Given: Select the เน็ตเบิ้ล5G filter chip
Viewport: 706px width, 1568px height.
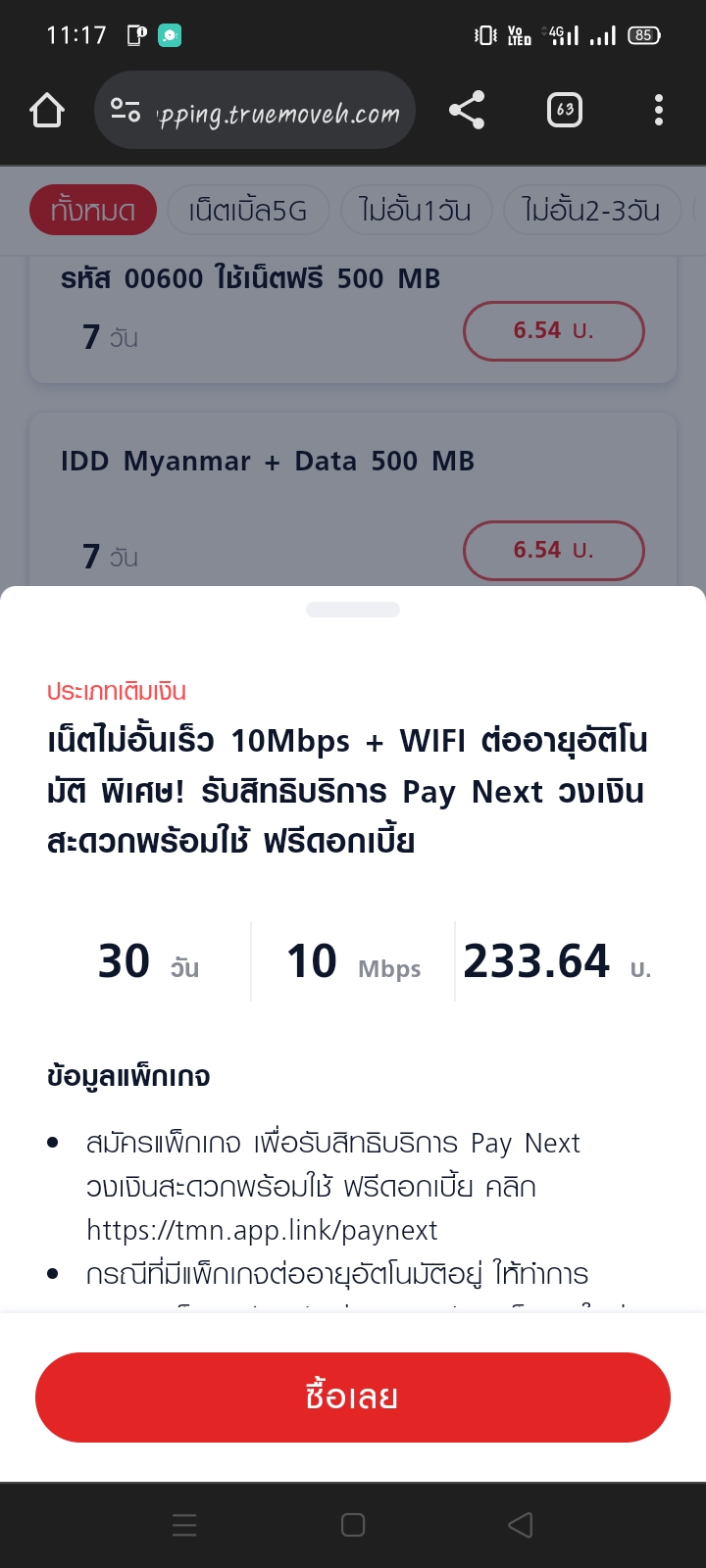Looking at the screenshot, I should (247, 210).
